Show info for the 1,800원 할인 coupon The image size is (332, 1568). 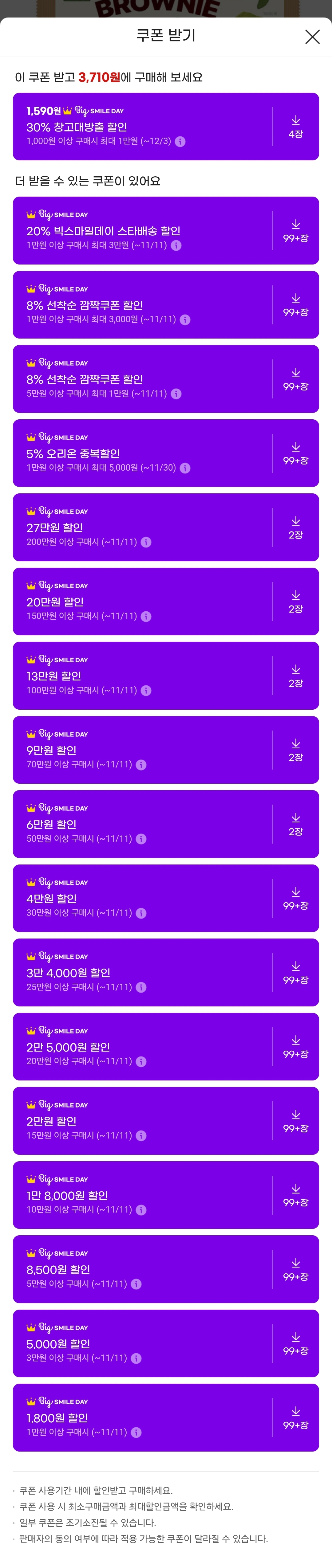click(x=136, y=1432)
